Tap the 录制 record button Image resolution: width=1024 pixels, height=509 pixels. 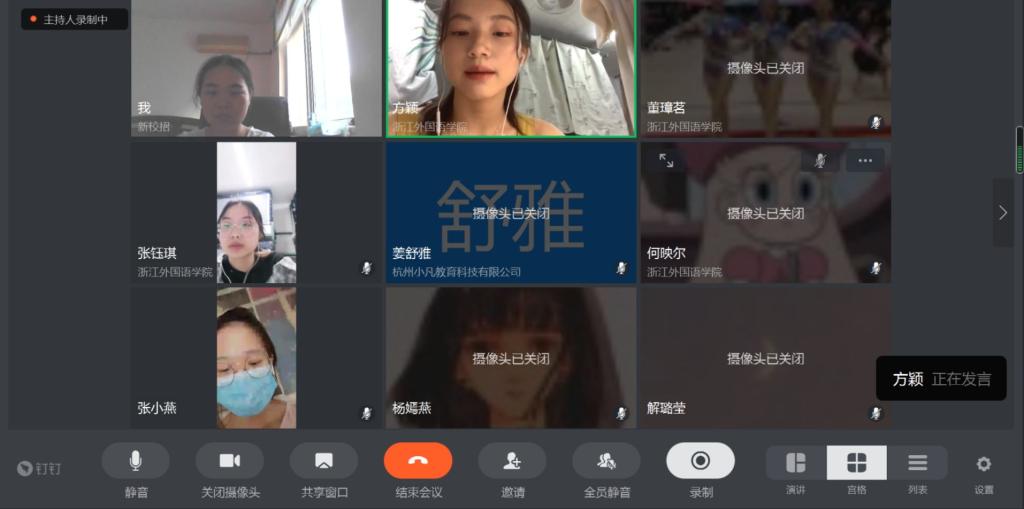tap(700, 461)
